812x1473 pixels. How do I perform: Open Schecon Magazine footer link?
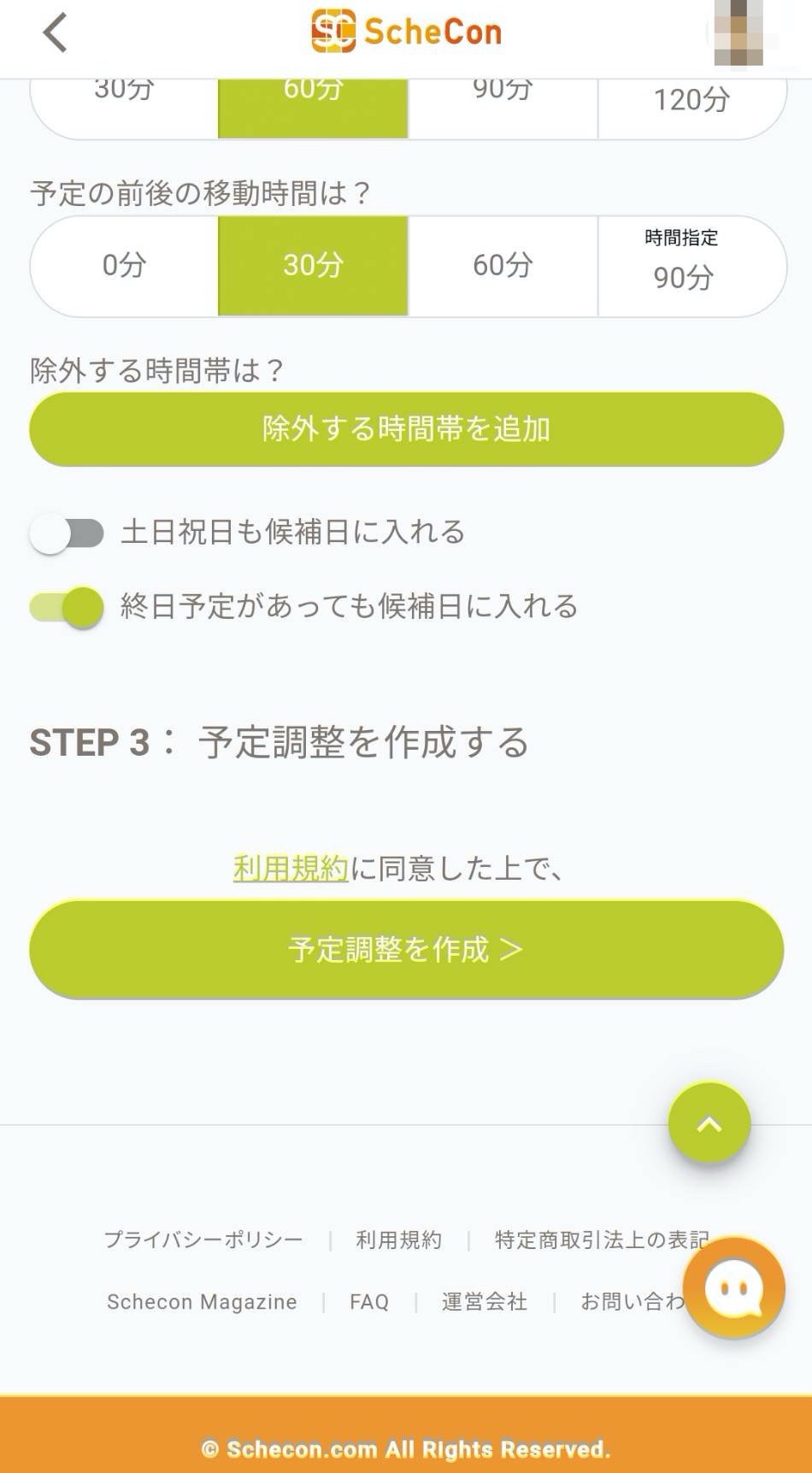(x=202, y=1302)
